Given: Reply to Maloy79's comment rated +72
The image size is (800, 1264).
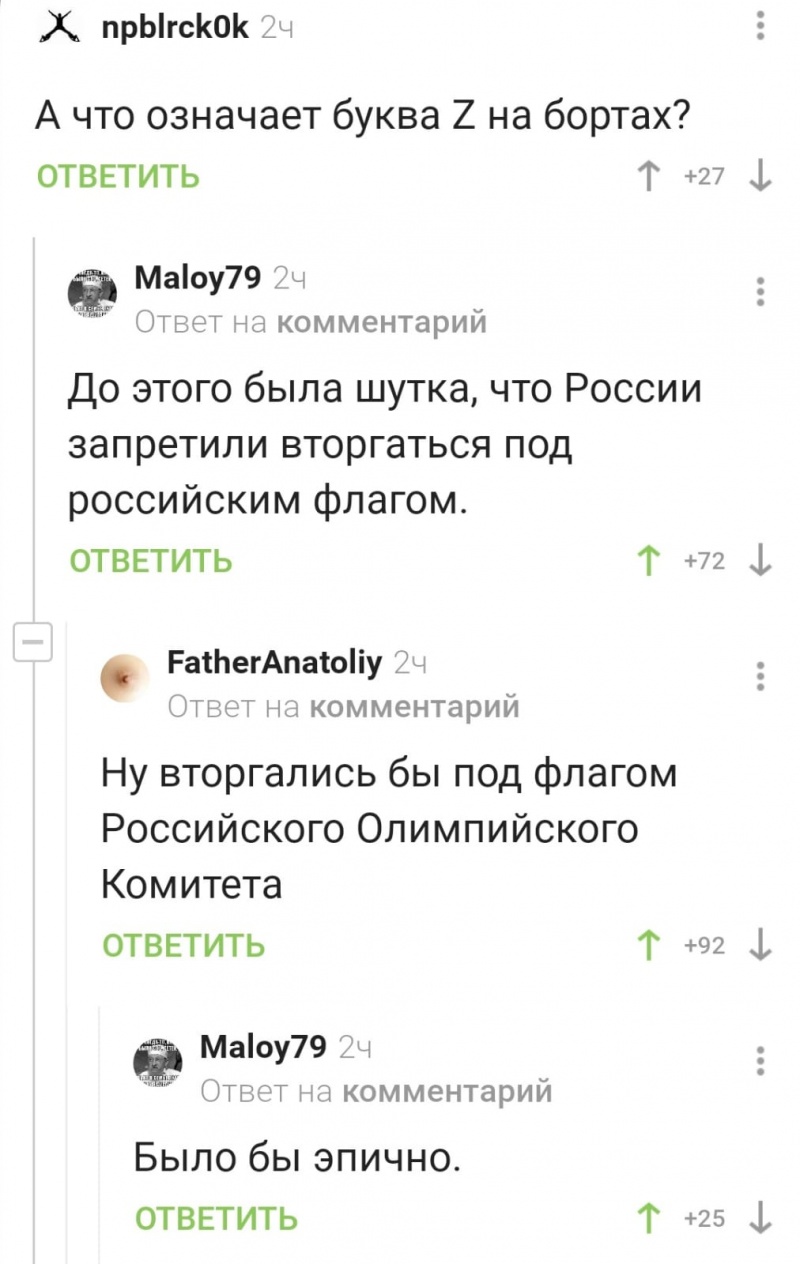Looking at the screenshot, I should (151, 561).
